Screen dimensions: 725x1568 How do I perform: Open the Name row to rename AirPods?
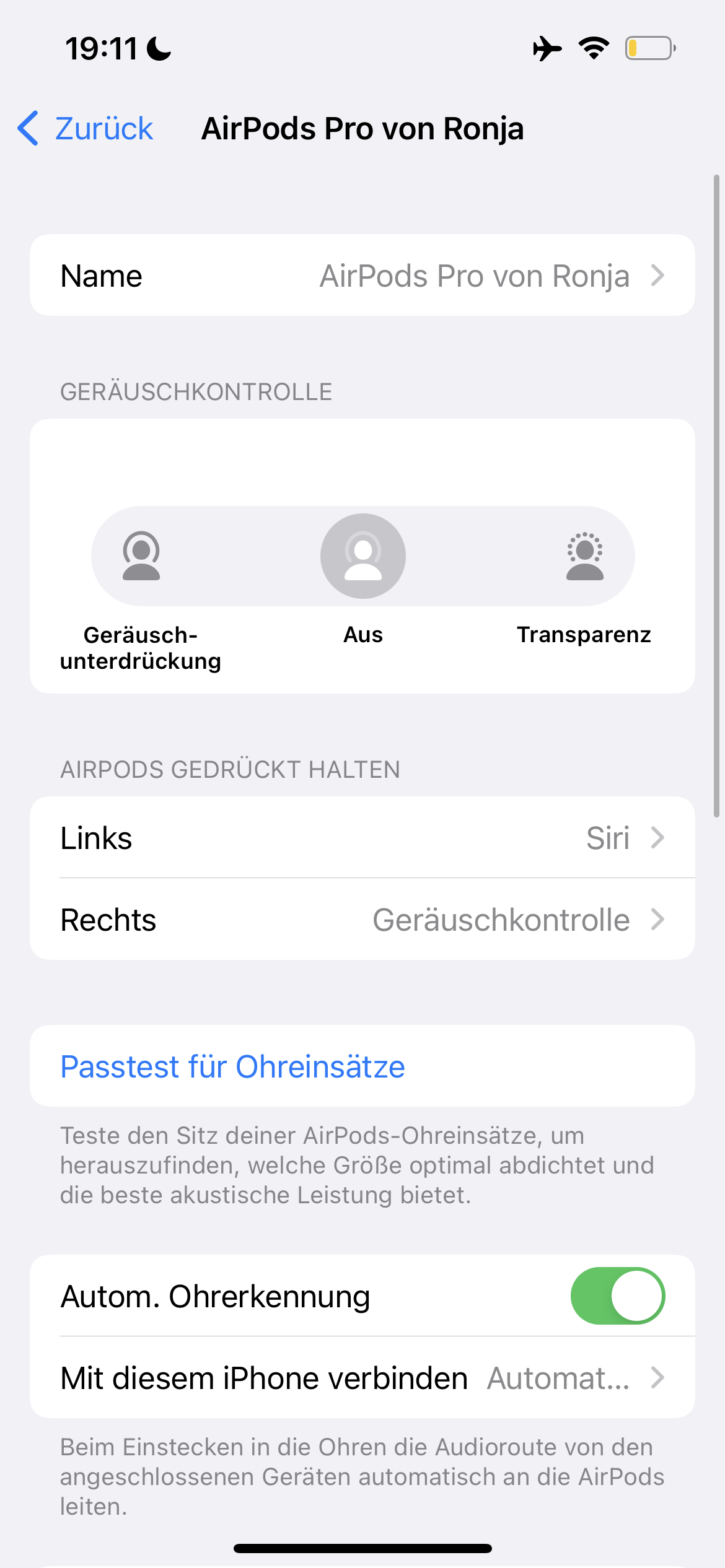(x=362, y=276)
